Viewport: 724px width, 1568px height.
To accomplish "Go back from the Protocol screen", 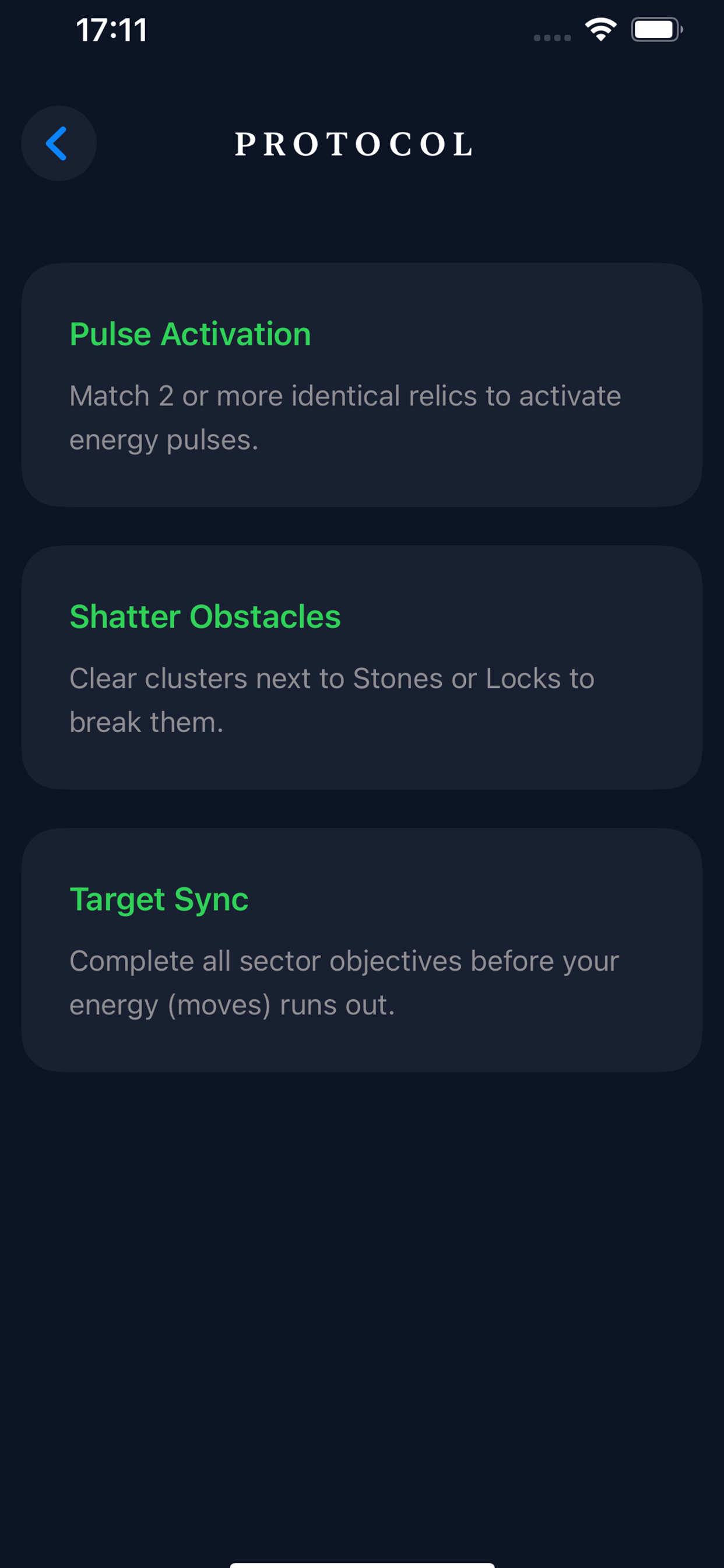I will coord(58,143).
